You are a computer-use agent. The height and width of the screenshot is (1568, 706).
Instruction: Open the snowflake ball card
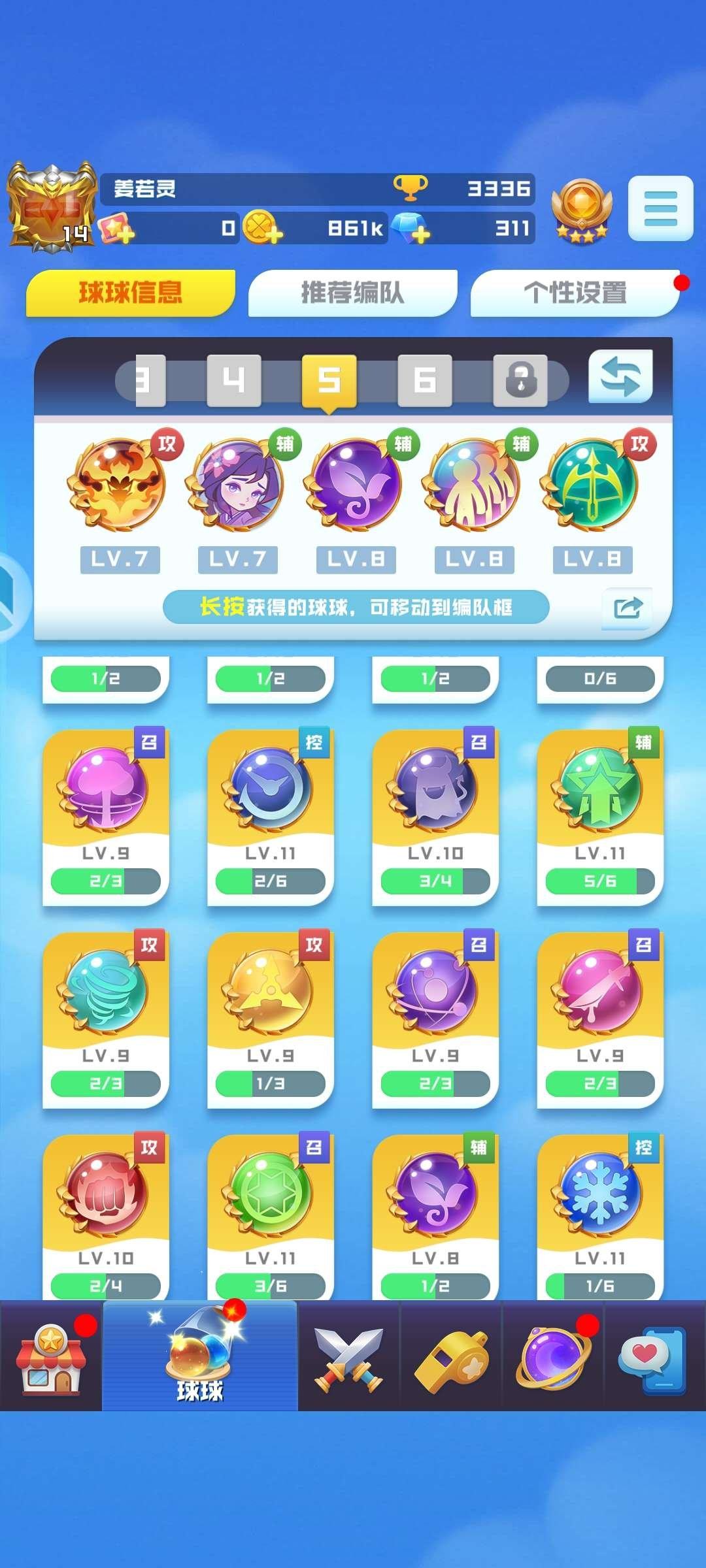click(x=599, y=1214)
